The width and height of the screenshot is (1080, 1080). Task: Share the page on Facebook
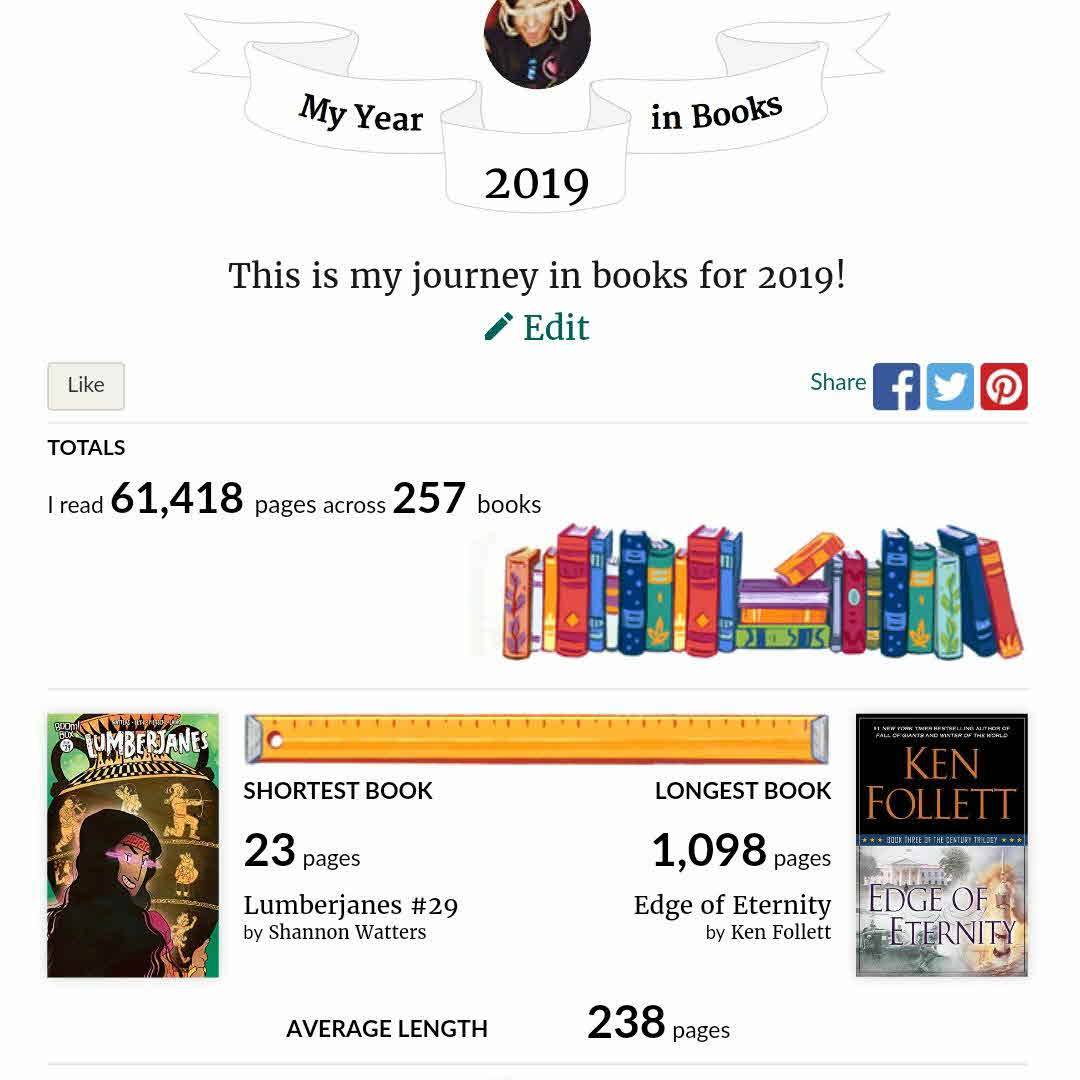(896, 386)
